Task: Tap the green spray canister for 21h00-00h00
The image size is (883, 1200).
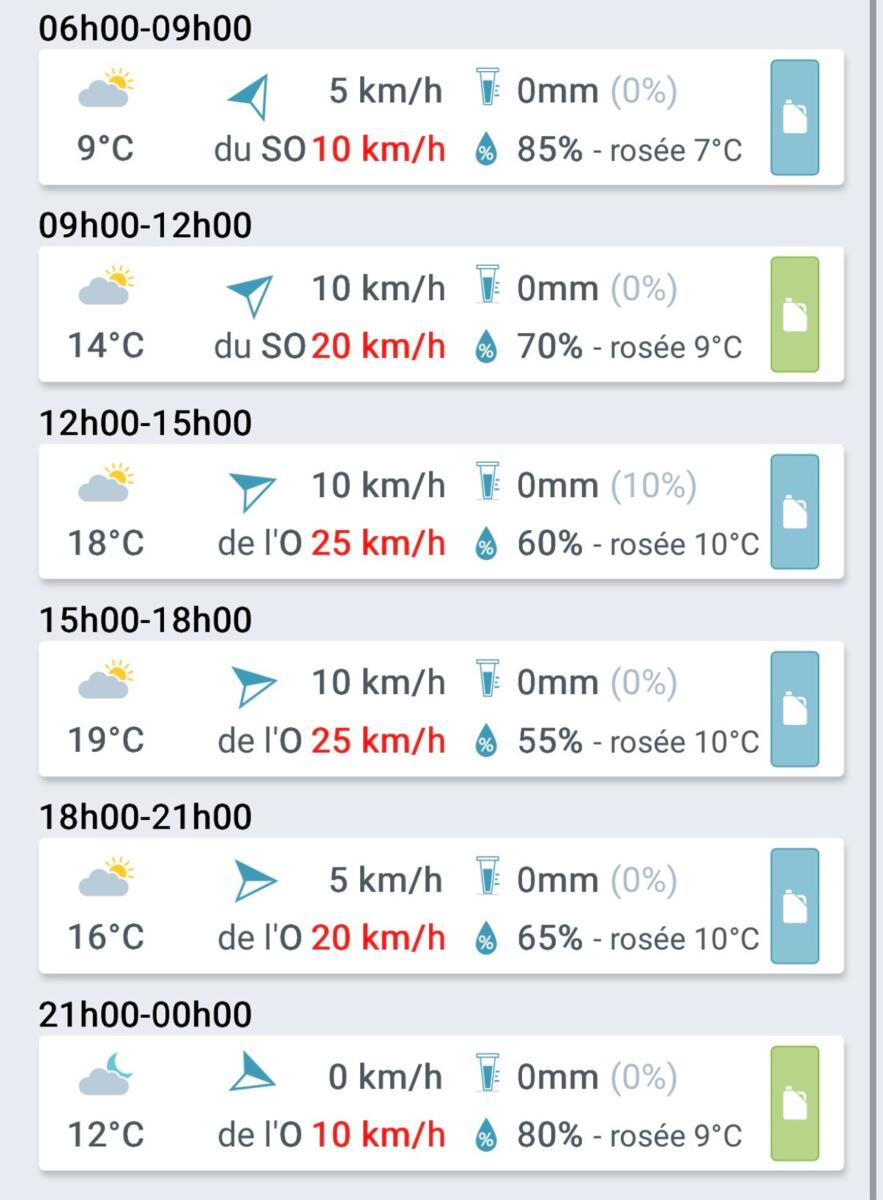Action: [795, 1103]
